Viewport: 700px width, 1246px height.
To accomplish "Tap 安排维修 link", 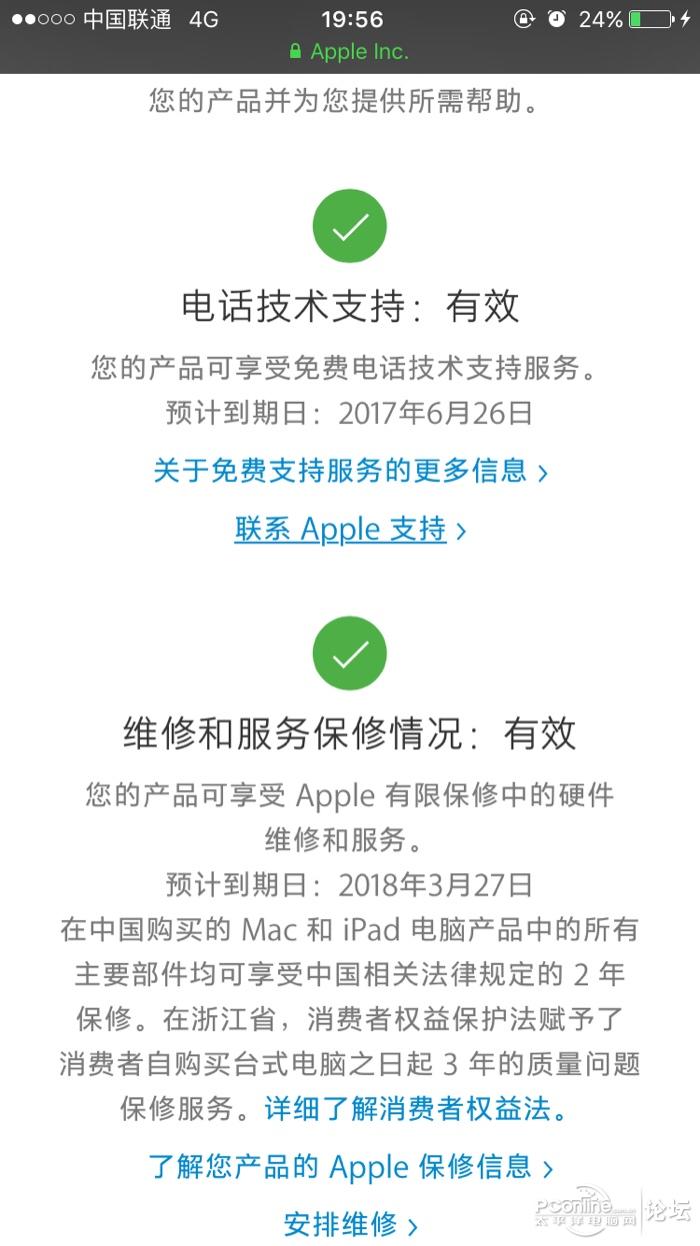I will pos(349,1224).
